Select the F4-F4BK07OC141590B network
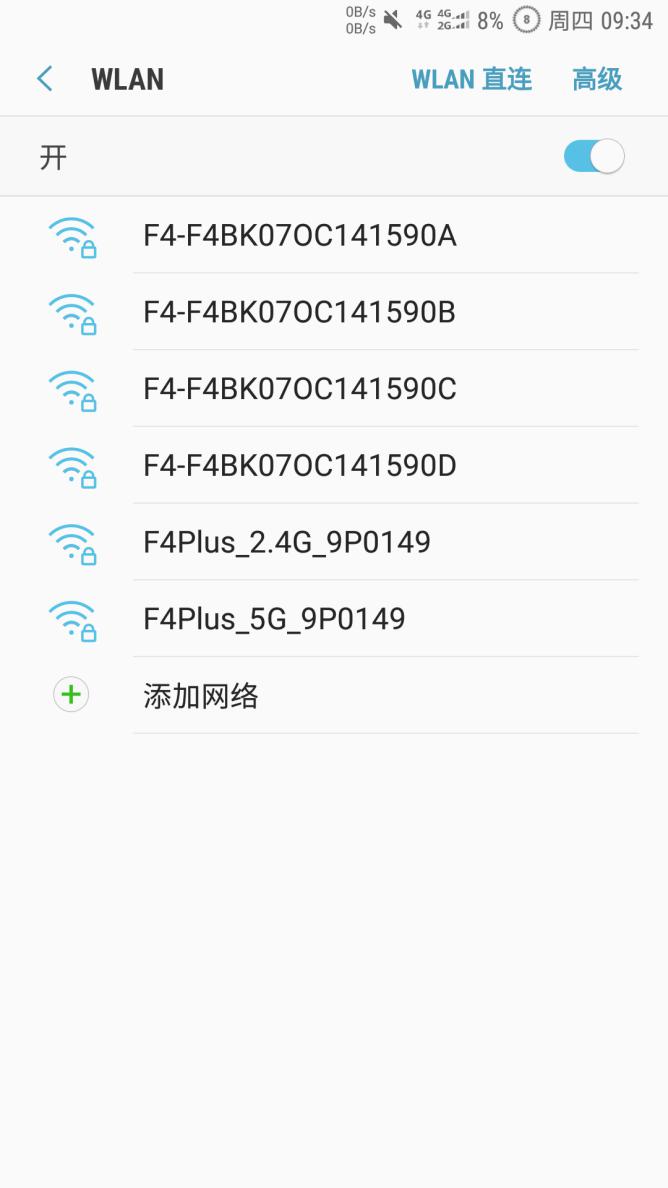The width and height of the screenshot is (668, 1188). [300, 312]
